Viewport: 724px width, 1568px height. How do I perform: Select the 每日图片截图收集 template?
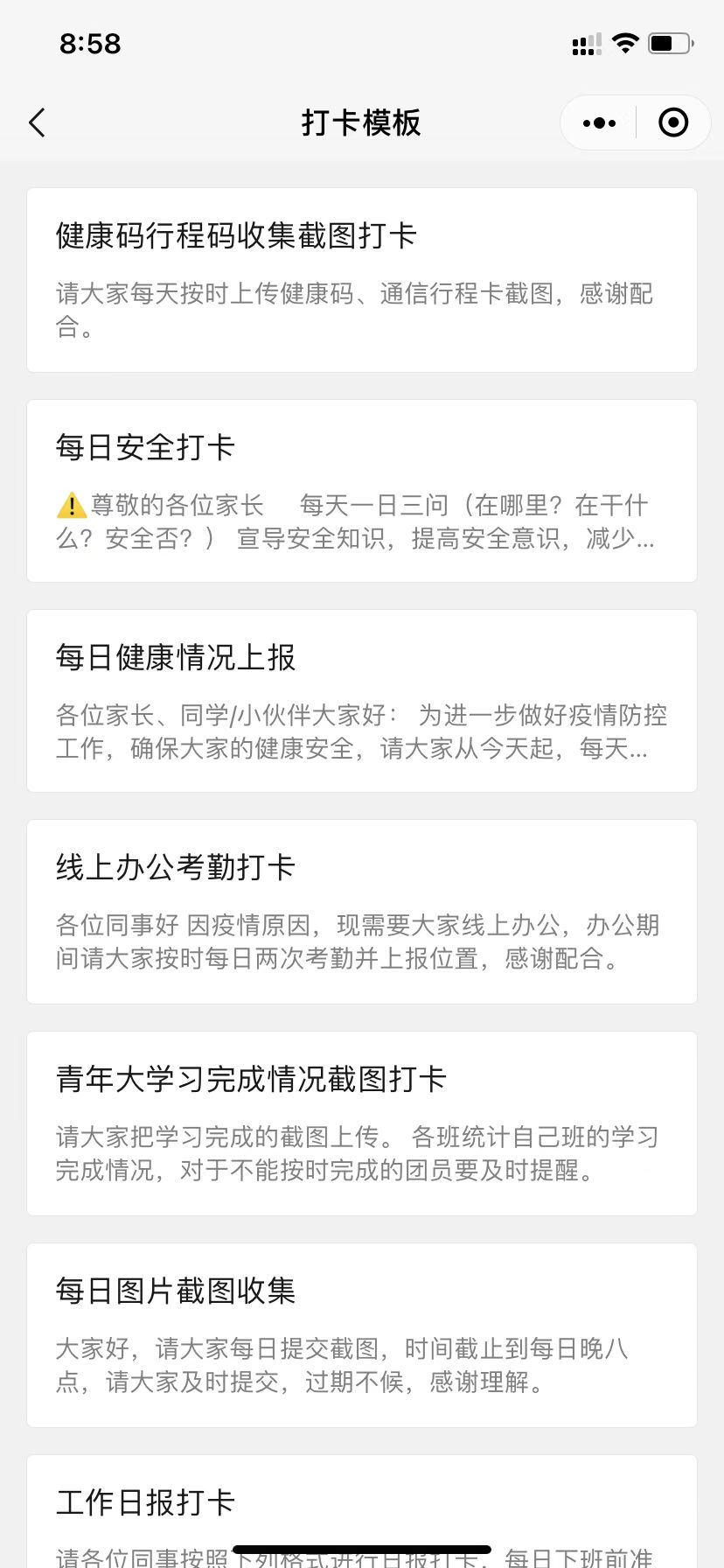pos(362,1335)
